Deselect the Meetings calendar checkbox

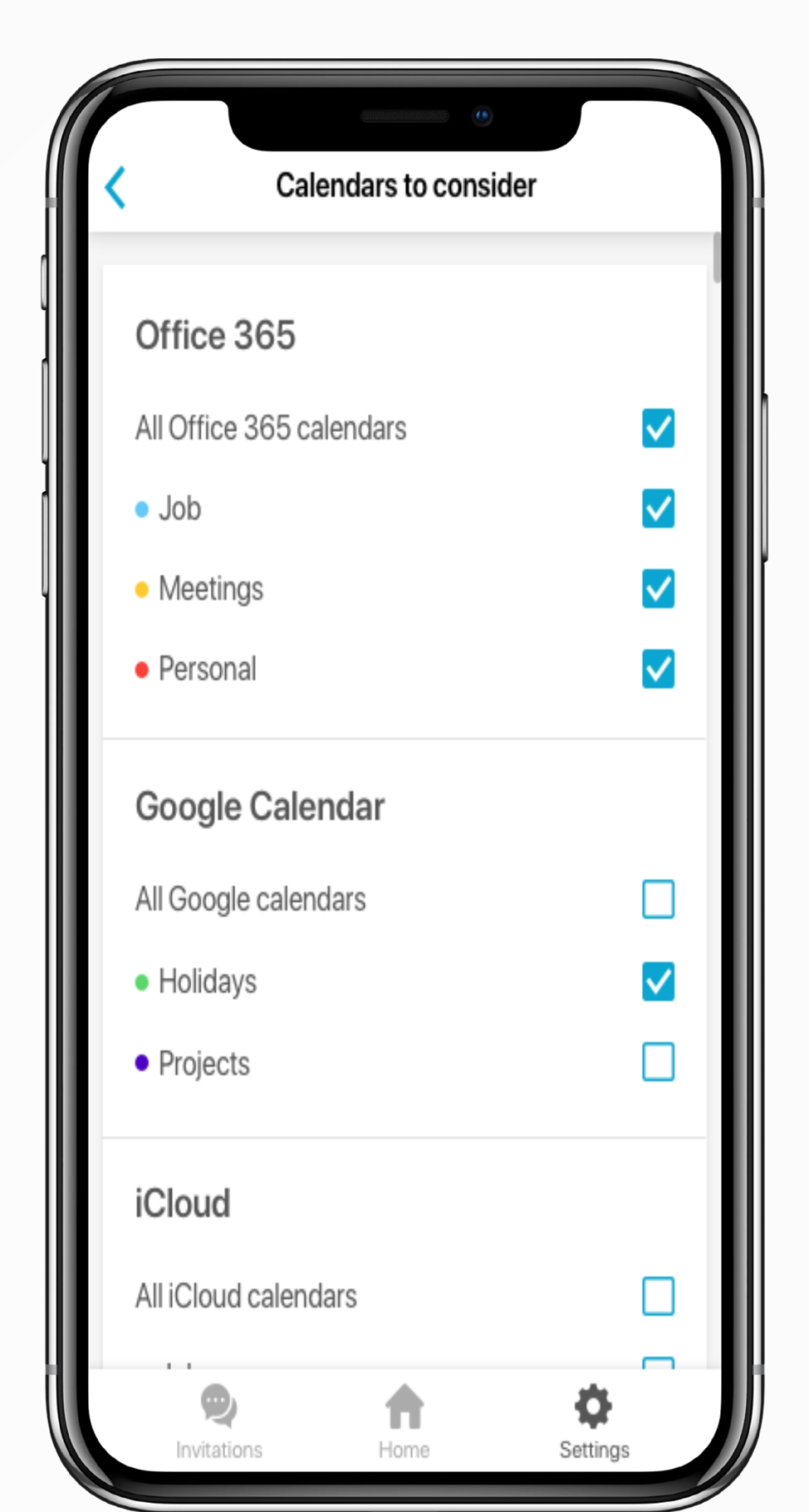point(657,589)
